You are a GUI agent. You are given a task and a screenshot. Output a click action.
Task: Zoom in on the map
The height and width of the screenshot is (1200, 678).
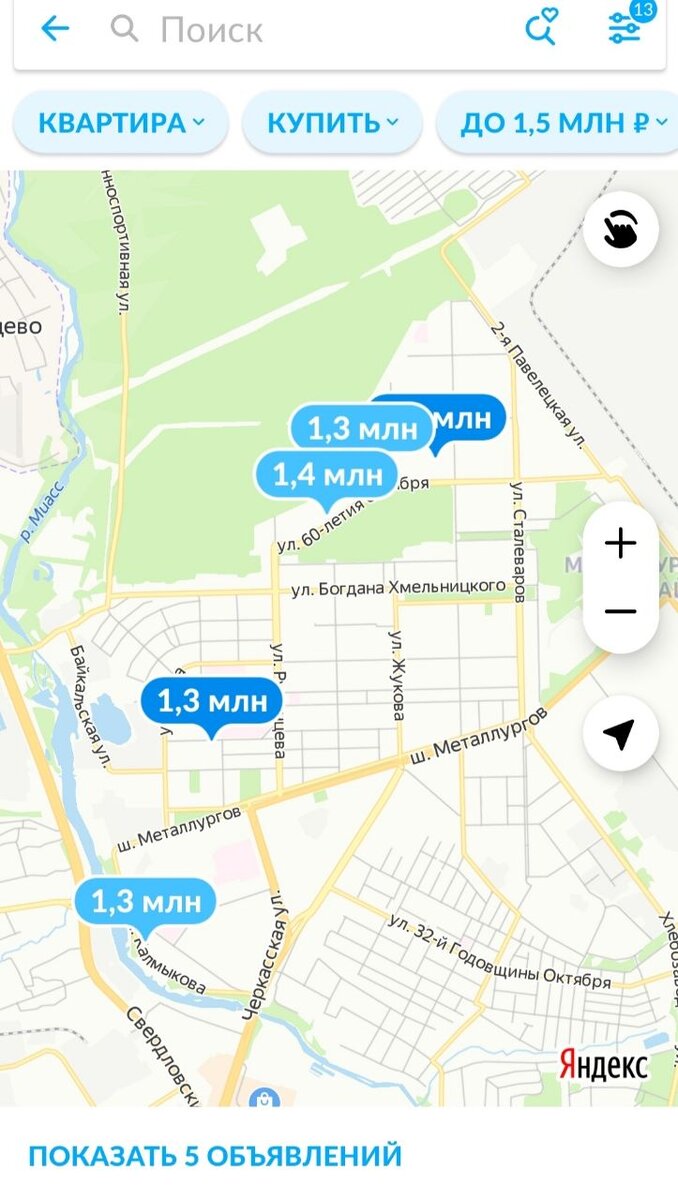[621, 544]
